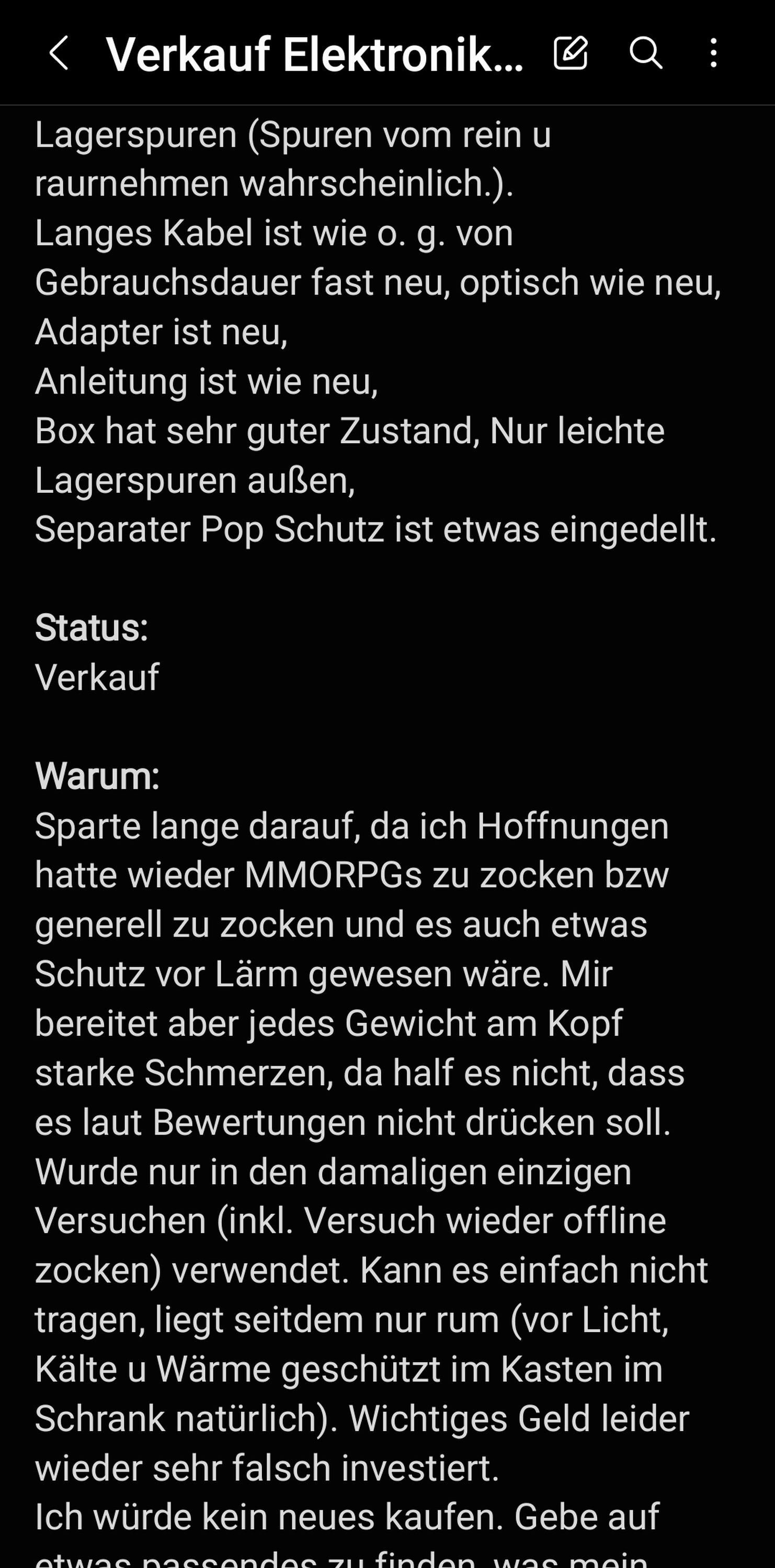Viewport: 775px width, 1568px height.
Task: Go back from the note
Action: click(59, 53)
